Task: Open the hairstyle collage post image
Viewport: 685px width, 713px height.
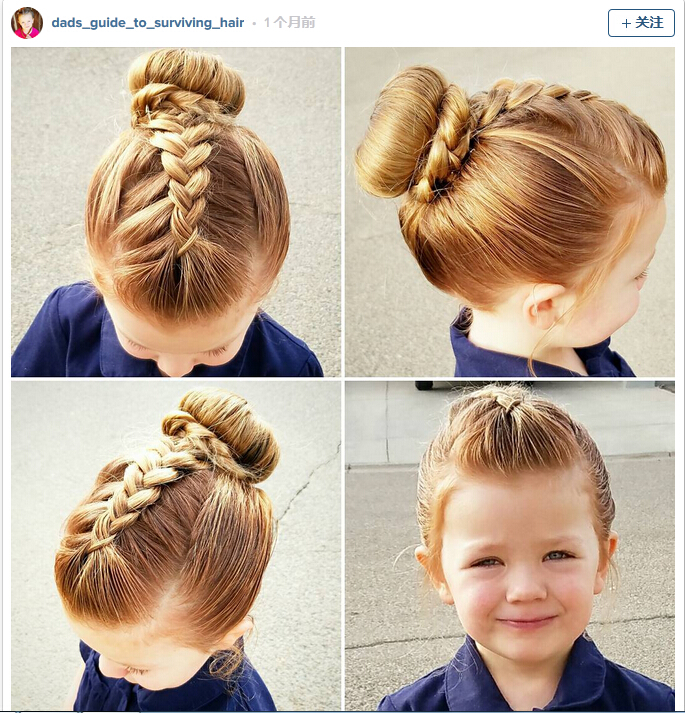Action: click(x=342, y=378)
